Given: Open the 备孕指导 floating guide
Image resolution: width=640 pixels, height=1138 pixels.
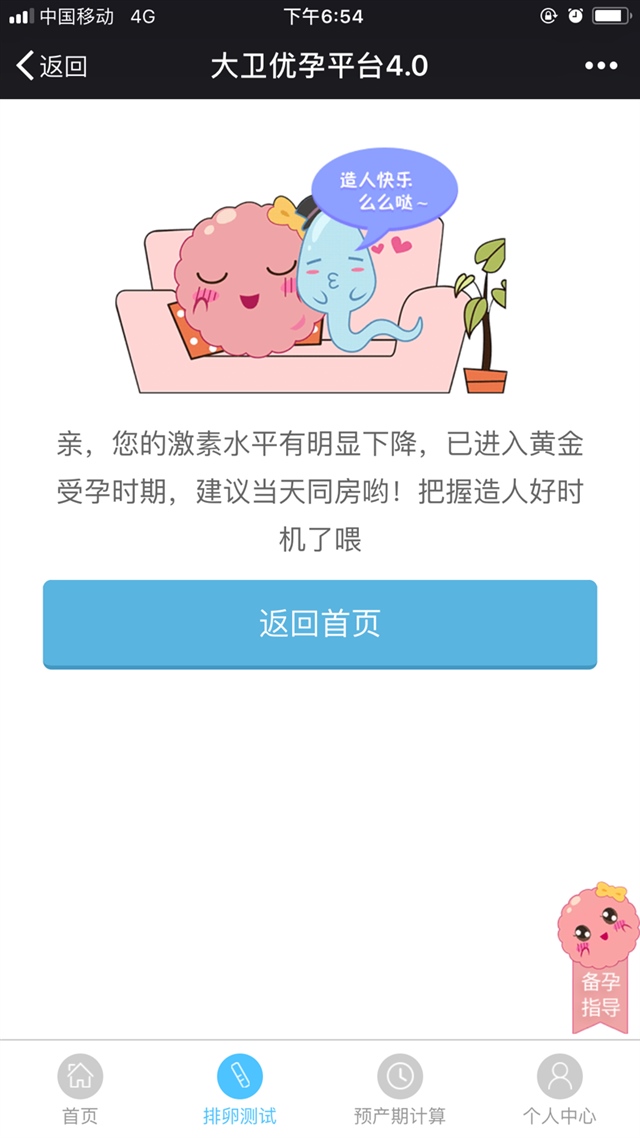Looking at the screenshot, I should pyautogui.click(x=599, y=957).
